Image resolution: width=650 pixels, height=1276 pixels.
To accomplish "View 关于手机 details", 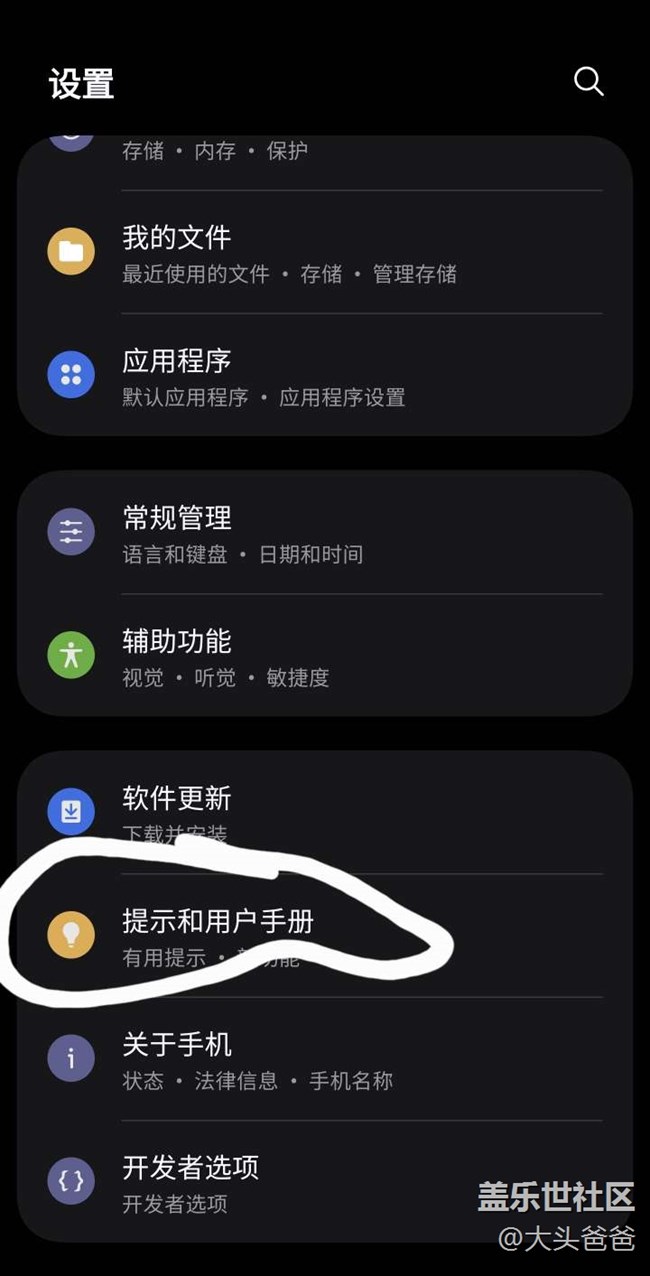I will (325, 1058).
